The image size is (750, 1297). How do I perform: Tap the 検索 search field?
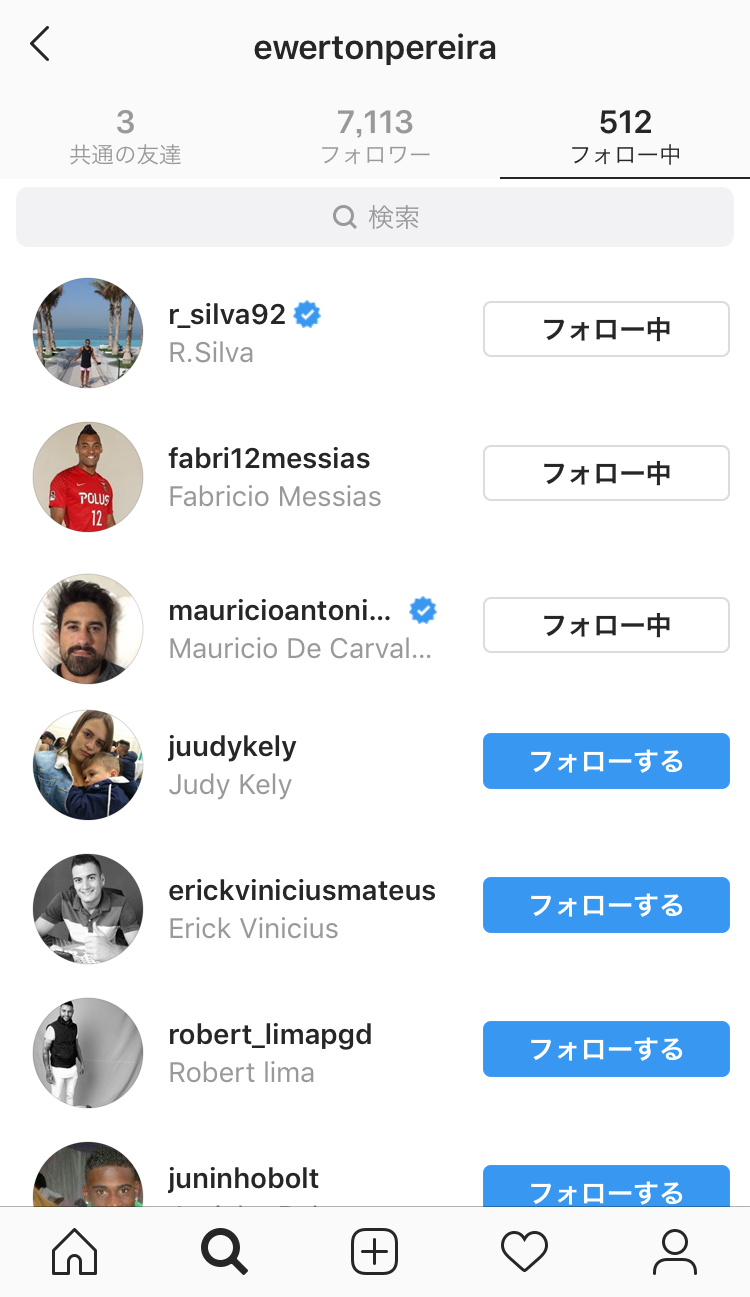(375, 217)
